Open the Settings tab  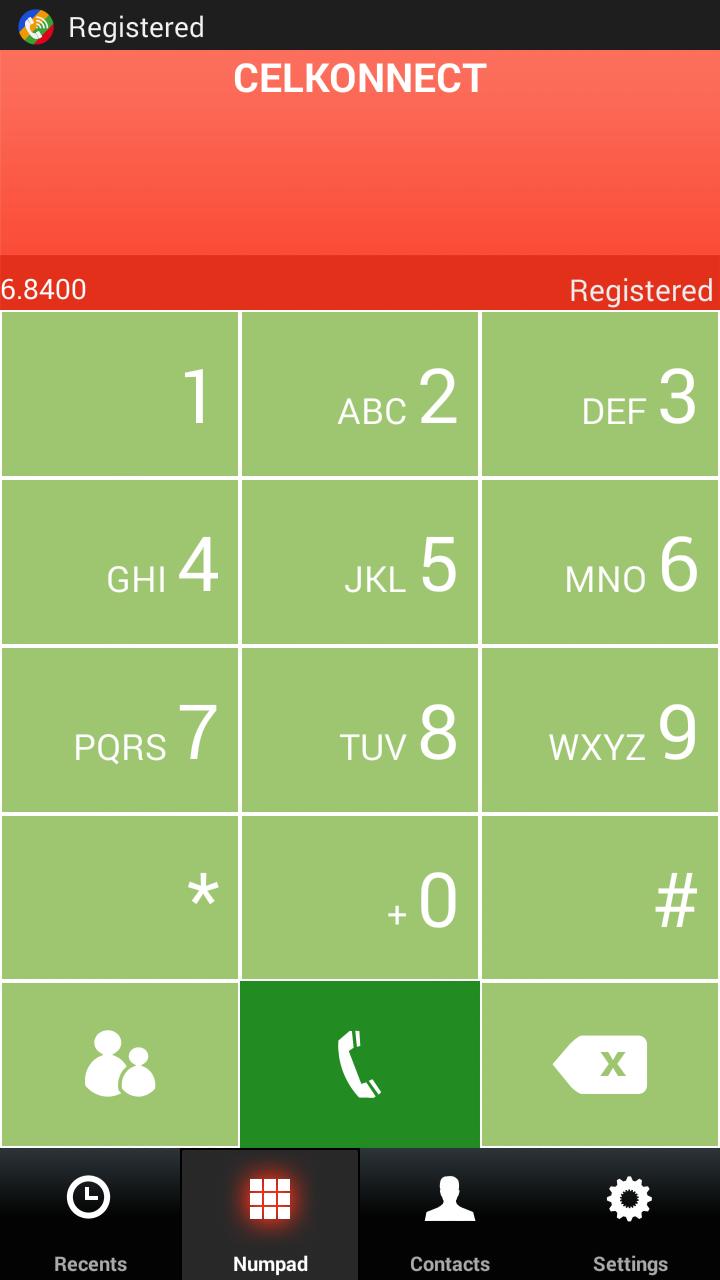click(x=630, y=1214)
